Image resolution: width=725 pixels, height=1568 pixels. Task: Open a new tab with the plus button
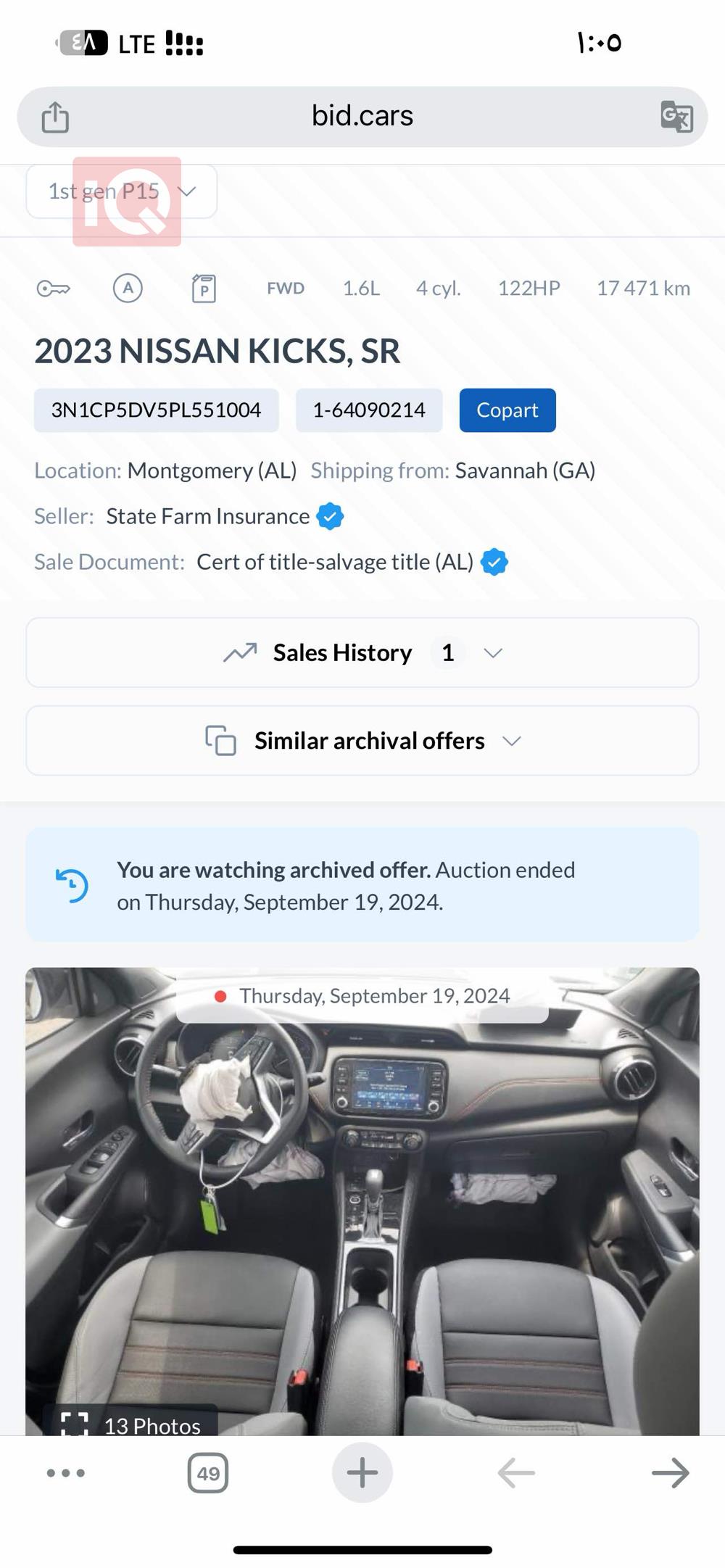point(362,1473)
